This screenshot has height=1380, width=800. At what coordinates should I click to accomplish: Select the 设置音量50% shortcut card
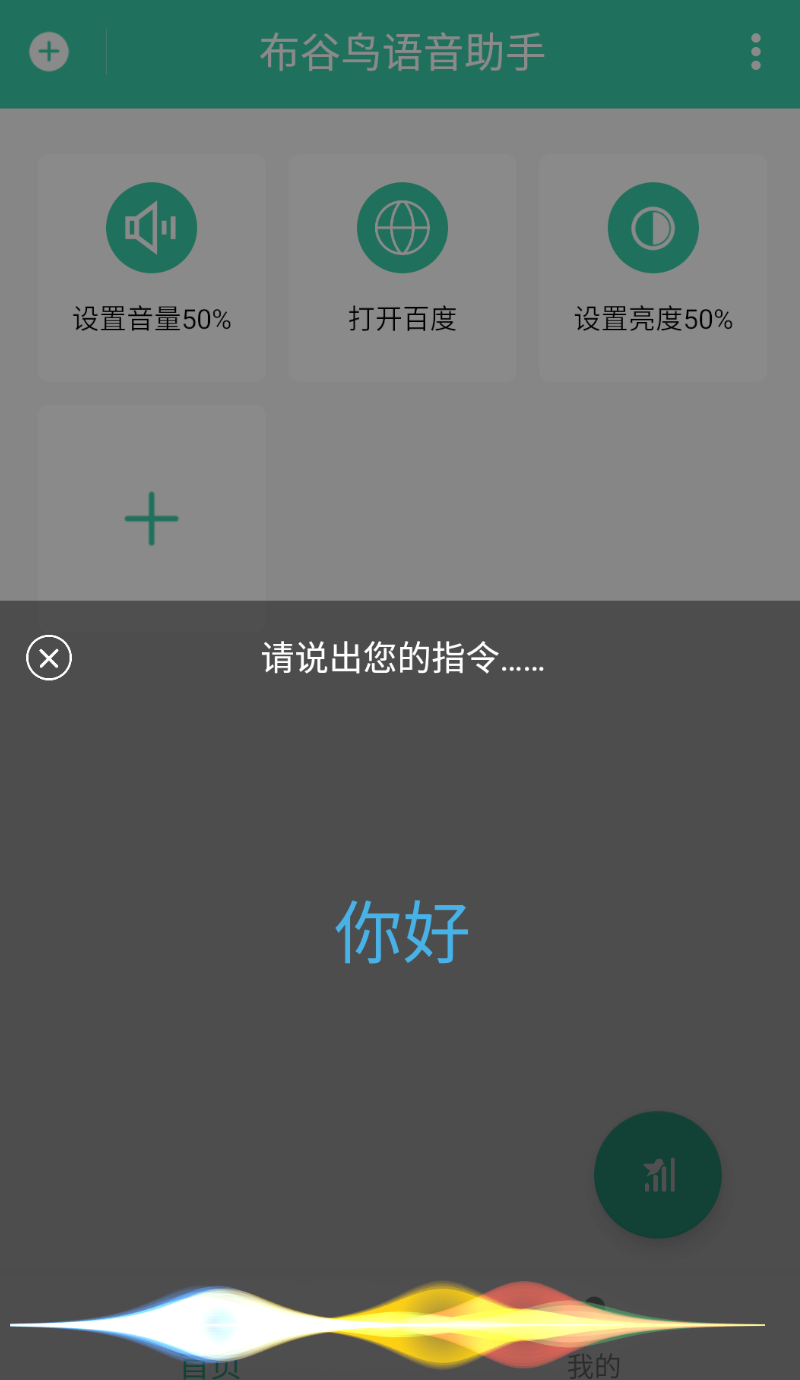click(152, 268)
